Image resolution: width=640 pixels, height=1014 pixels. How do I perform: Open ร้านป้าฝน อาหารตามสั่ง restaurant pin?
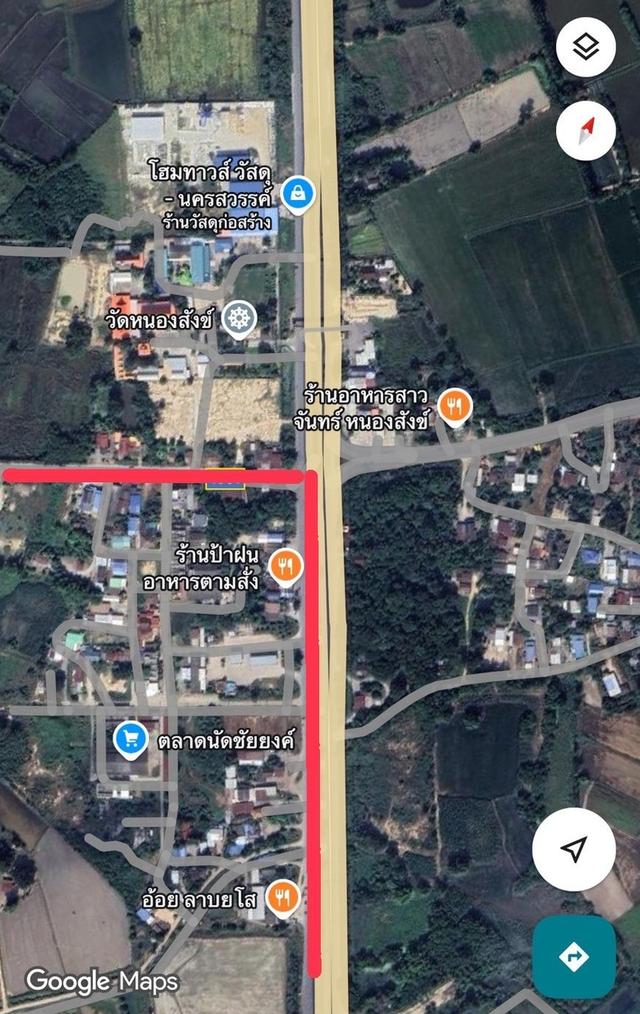(286, 565)
